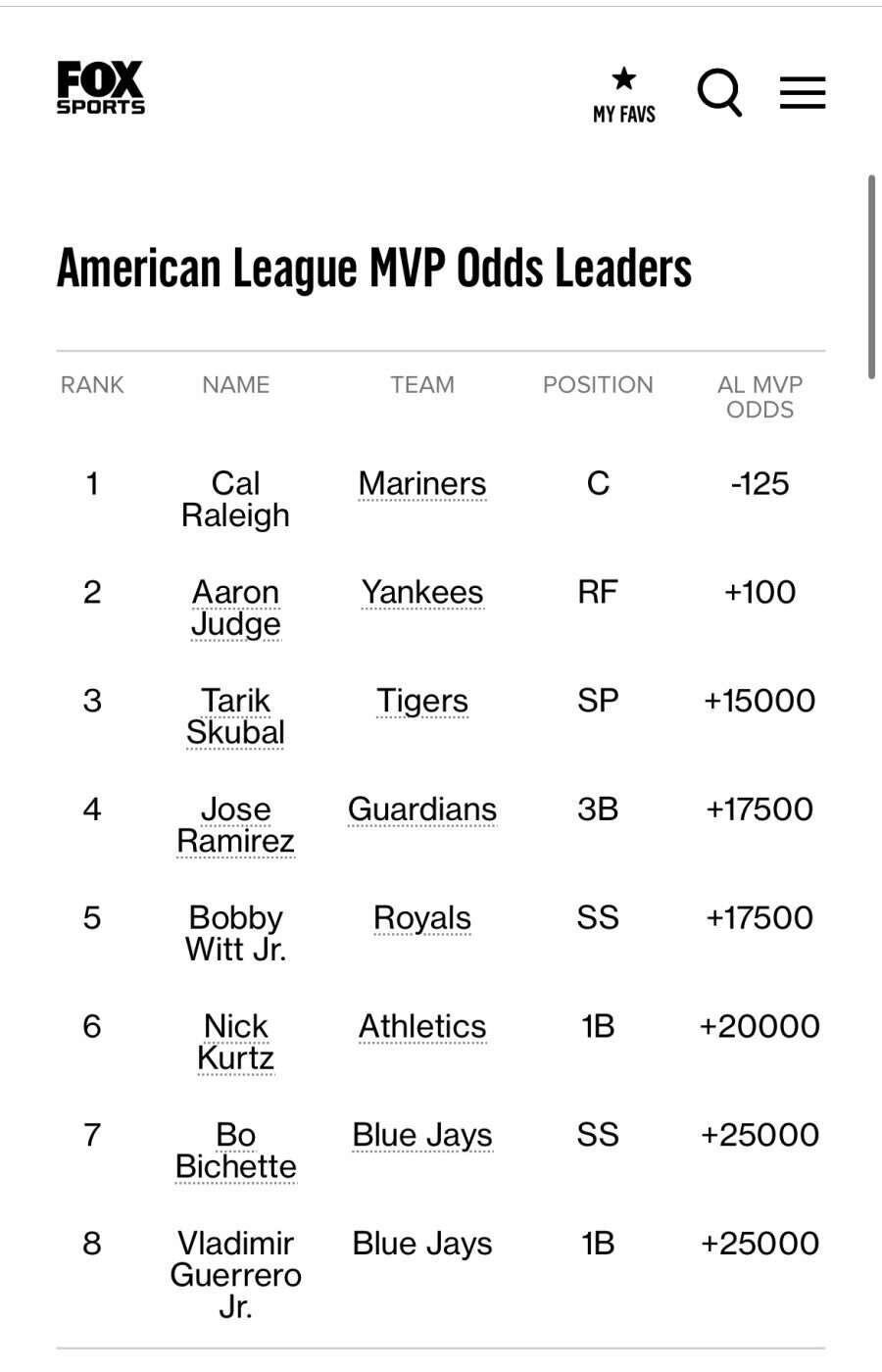Open the Blue Jays link beside Bo Bichette

pyautogui.click(x=422, y=1136)
